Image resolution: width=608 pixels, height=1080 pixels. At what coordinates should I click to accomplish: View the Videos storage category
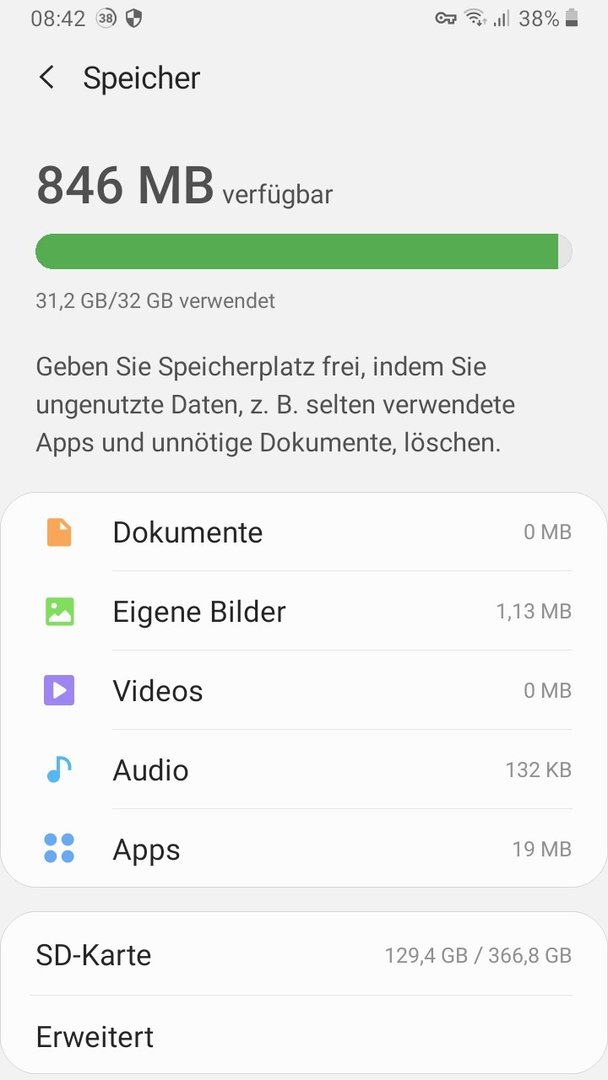tap(304, 690)
